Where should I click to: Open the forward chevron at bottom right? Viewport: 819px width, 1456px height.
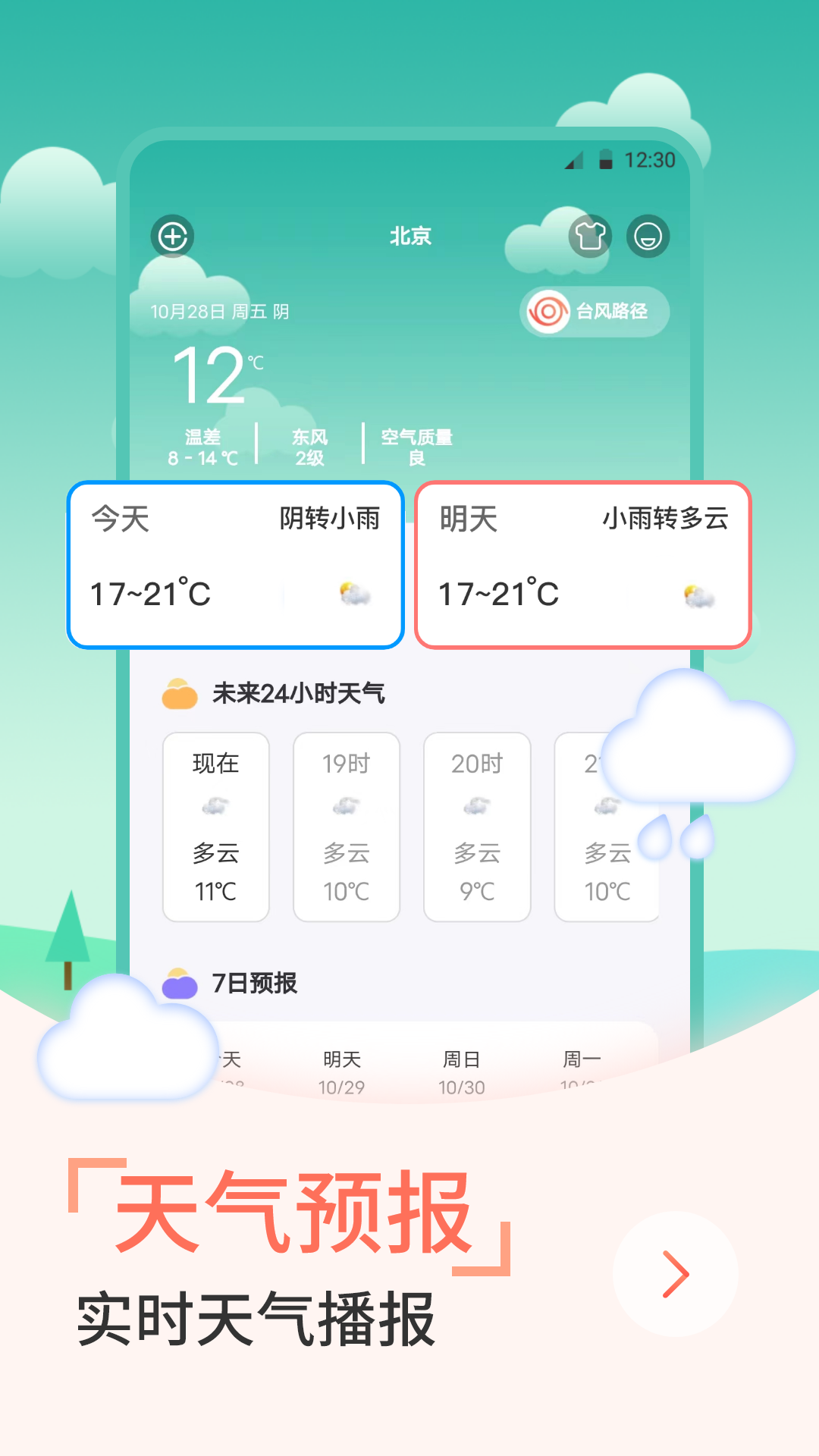click(x=674, y=1273)
